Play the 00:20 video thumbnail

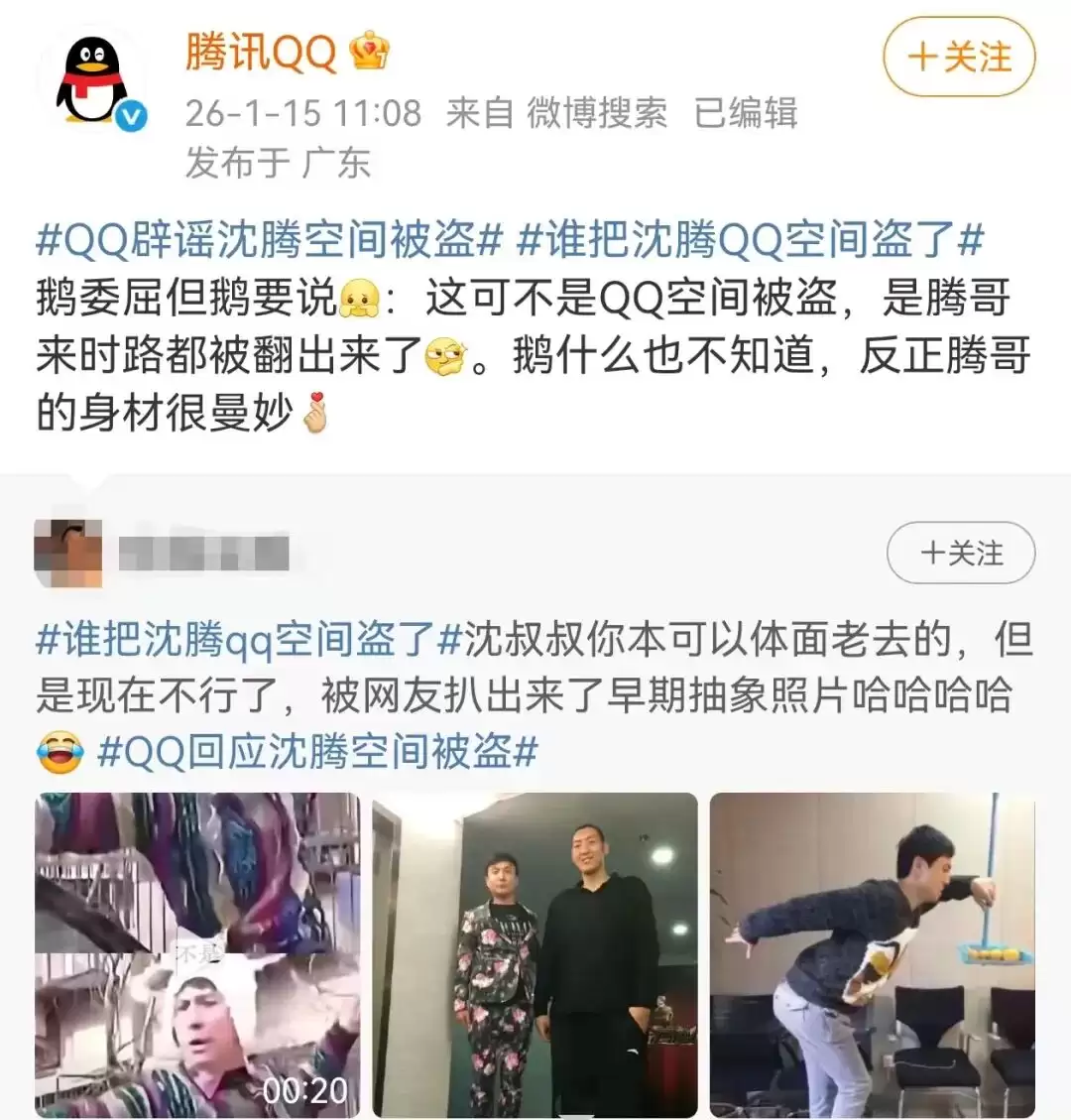197,954
